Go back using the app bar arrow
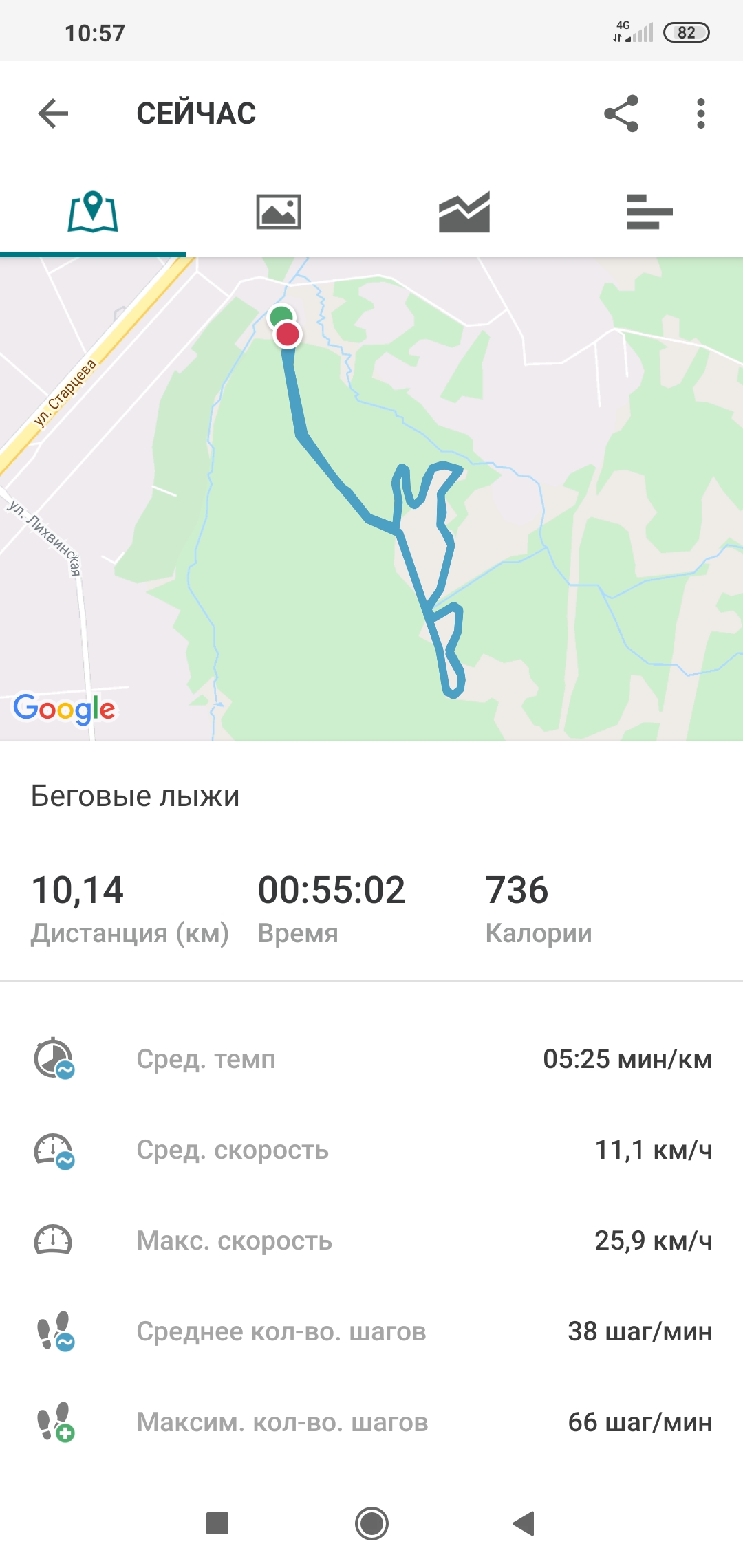Screen dimensions: 743x1568 tap(53, 113)
